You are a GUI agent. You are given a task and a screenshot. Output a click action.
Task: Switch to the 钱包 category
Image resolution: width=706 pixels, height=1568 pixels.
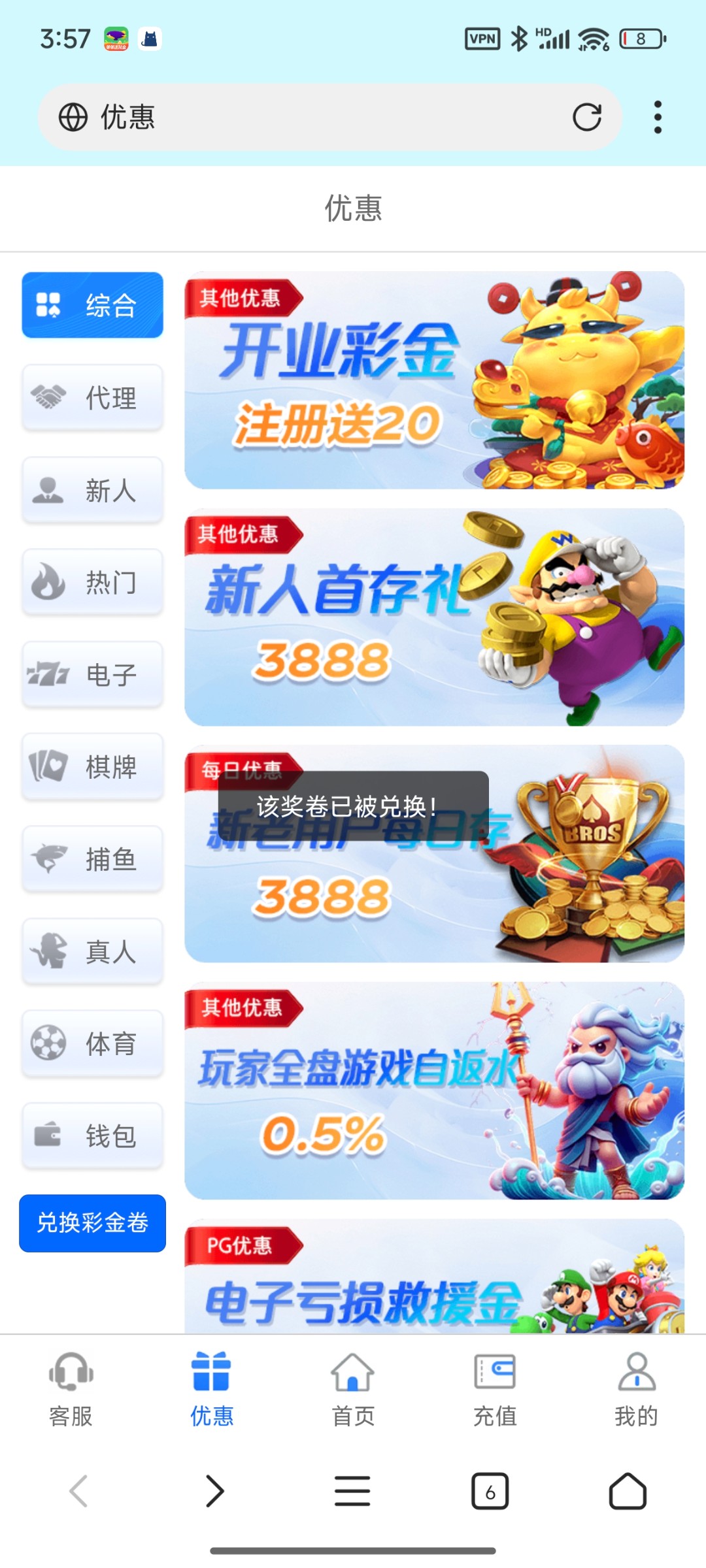[x=92, y=1135]
